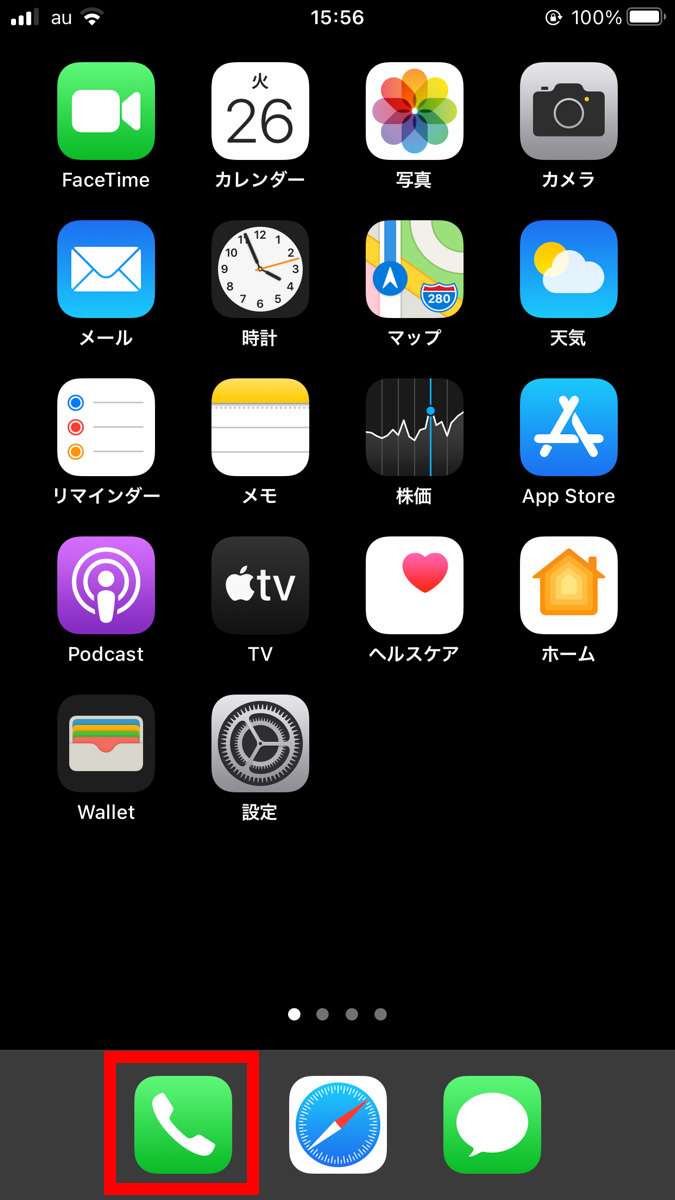Open the FaceTime app
The width and height of the screenshot is (675, 1200).
tap(106, 111)
